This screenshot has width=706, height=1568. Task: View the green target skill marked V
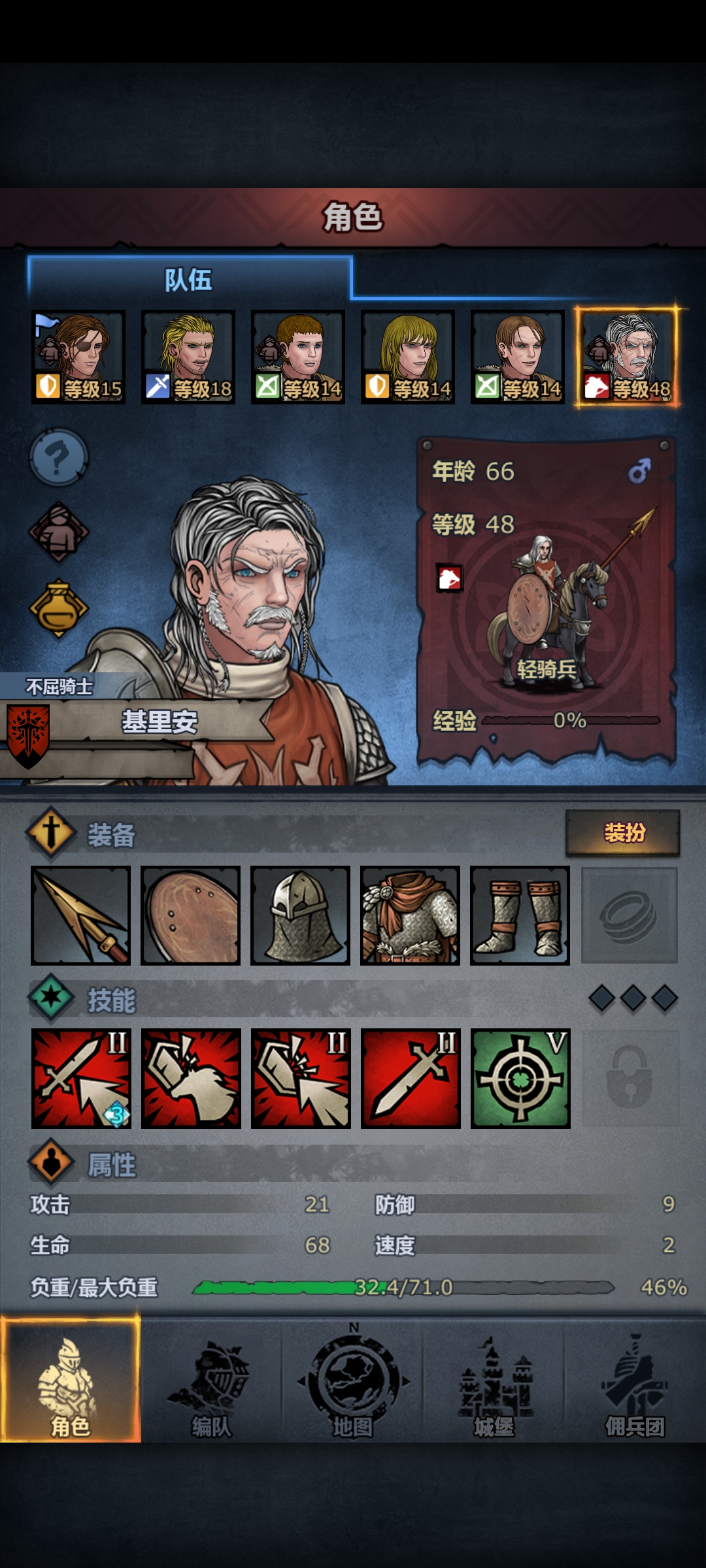pyautogui.click(x=520, y=1079)
